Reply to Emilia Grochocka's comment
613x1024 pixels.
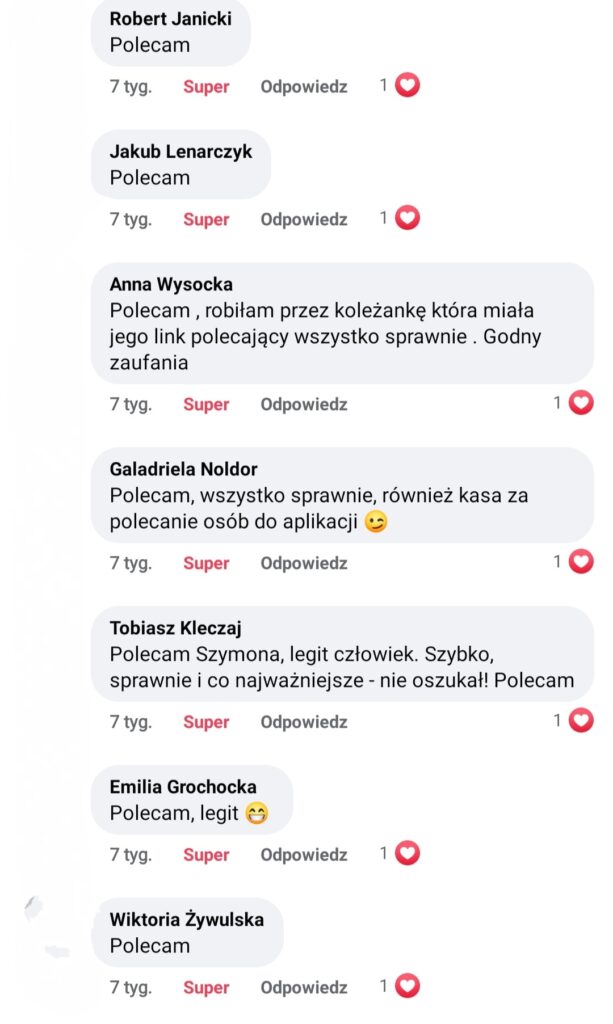(x=304, y=855)
